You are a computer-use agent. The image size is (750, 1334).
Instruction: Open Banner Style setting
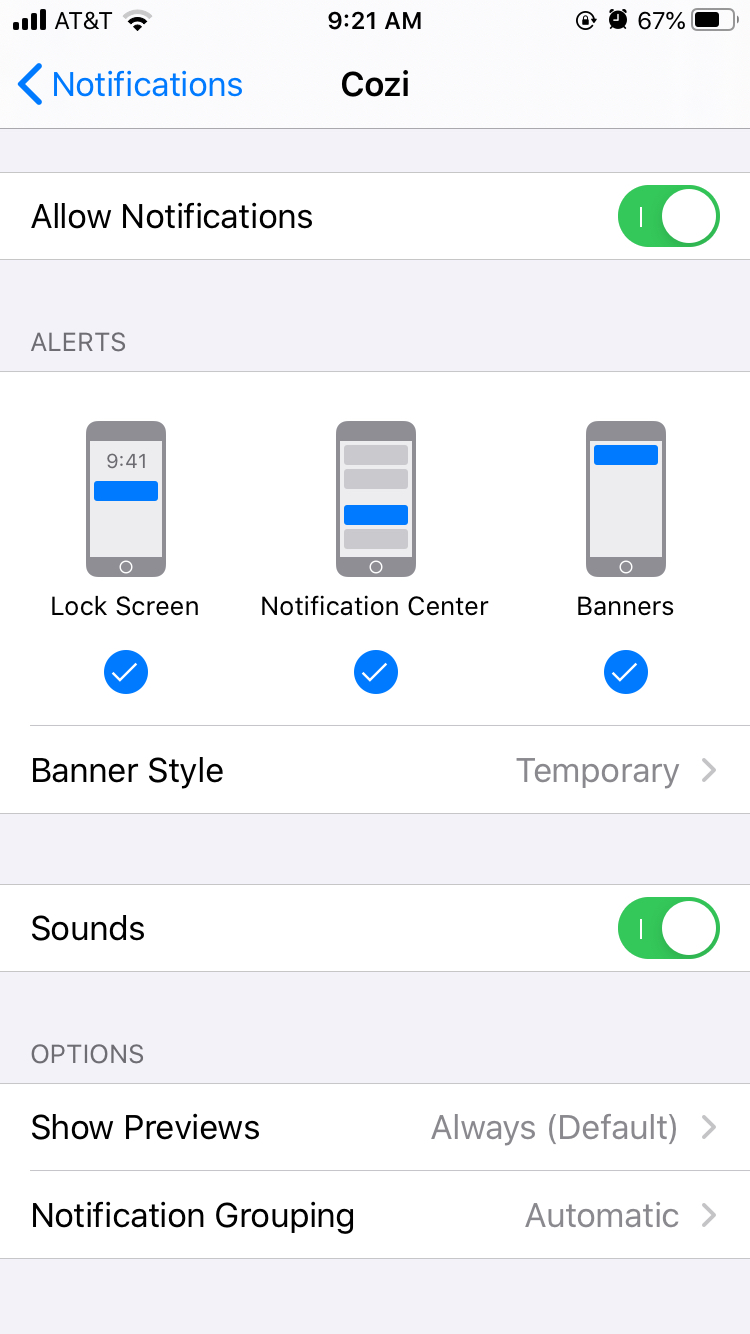click(x=375, y=770)
